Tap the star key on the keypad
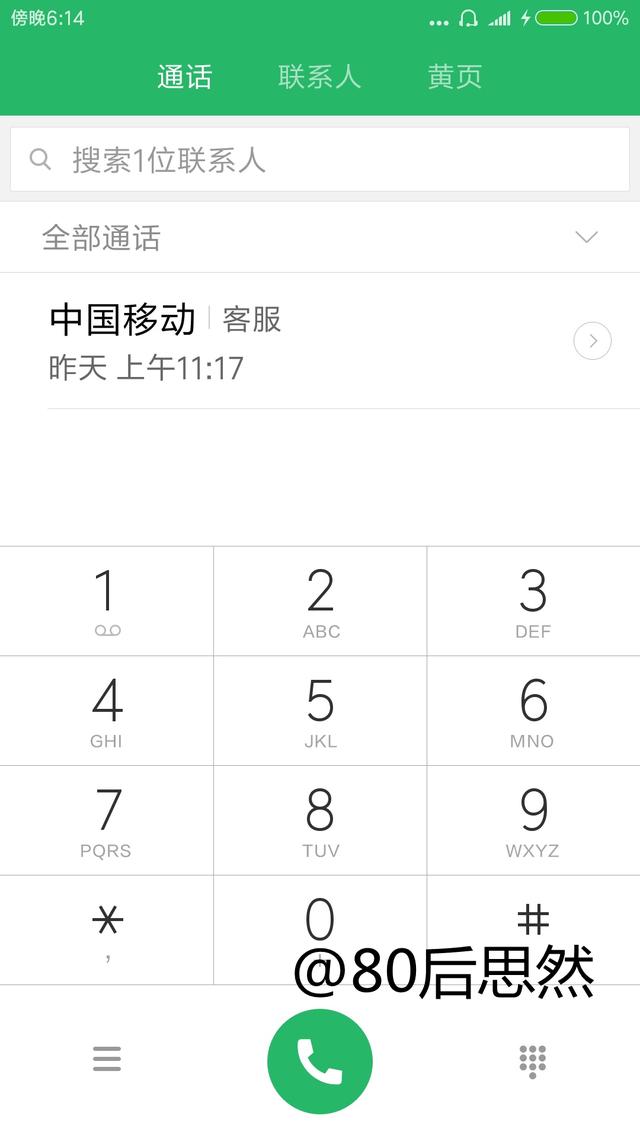The image size is (640, 1138). click(107, 930)
